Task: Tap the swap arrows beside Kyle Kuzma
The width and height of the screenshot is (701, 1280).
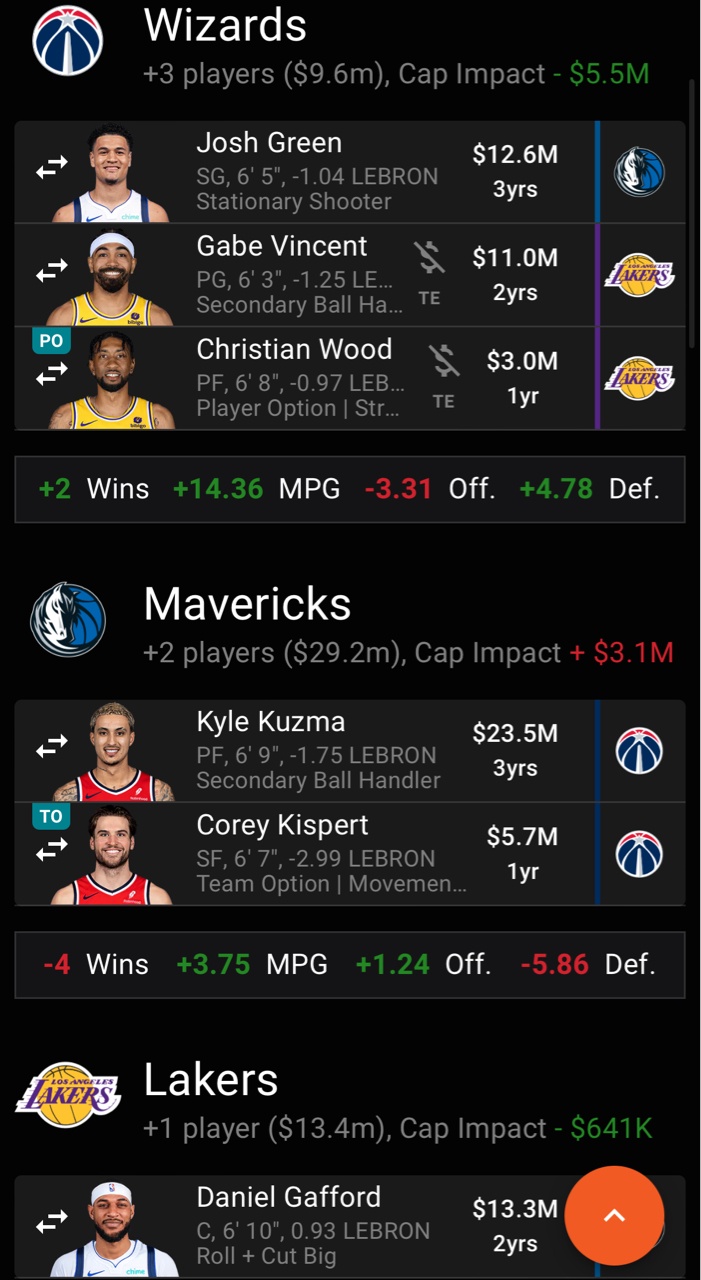Action: pos(52,747)
